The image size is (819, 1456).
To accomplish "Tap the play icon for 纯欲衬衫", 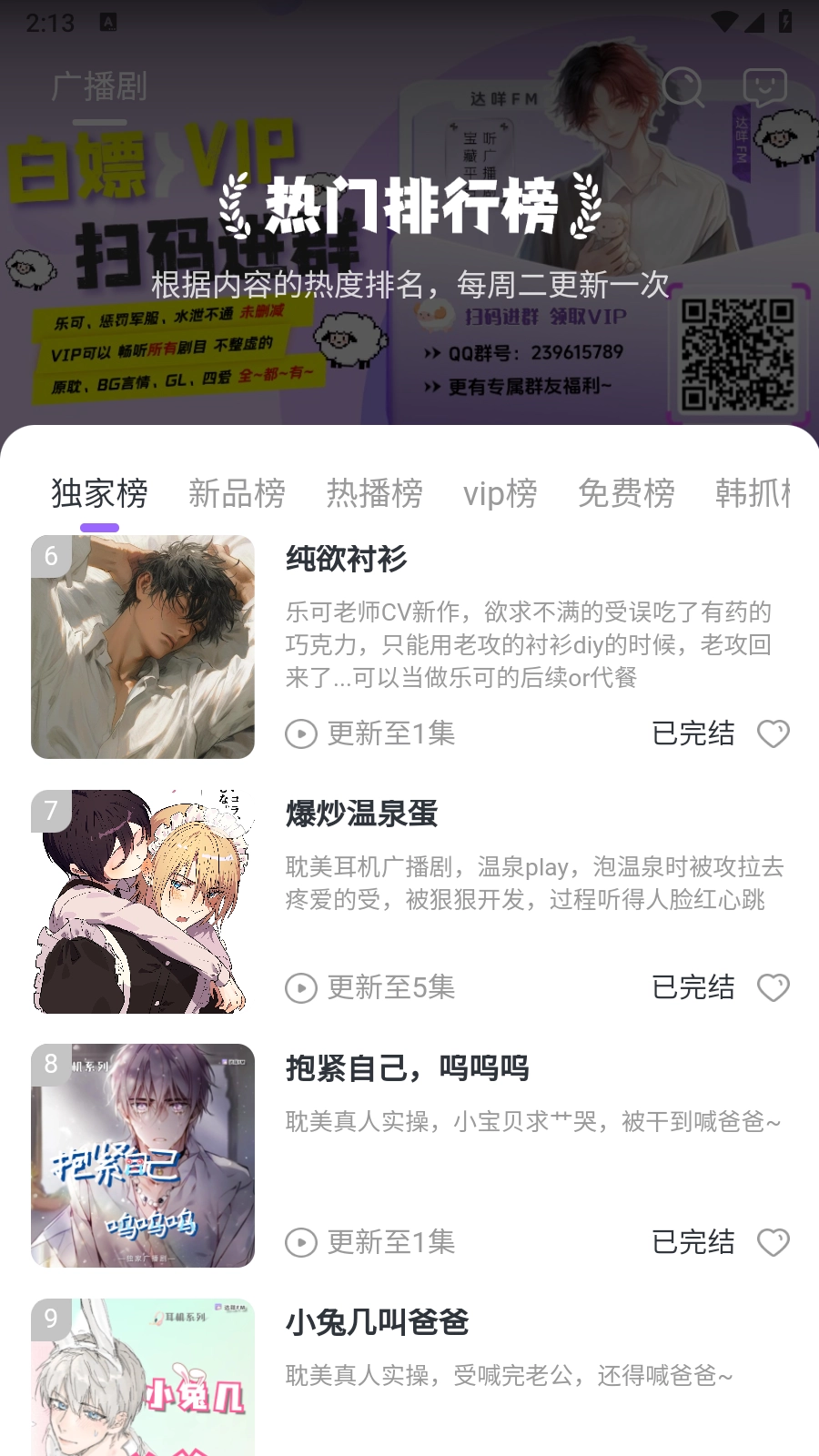I will tap(300, 733).
